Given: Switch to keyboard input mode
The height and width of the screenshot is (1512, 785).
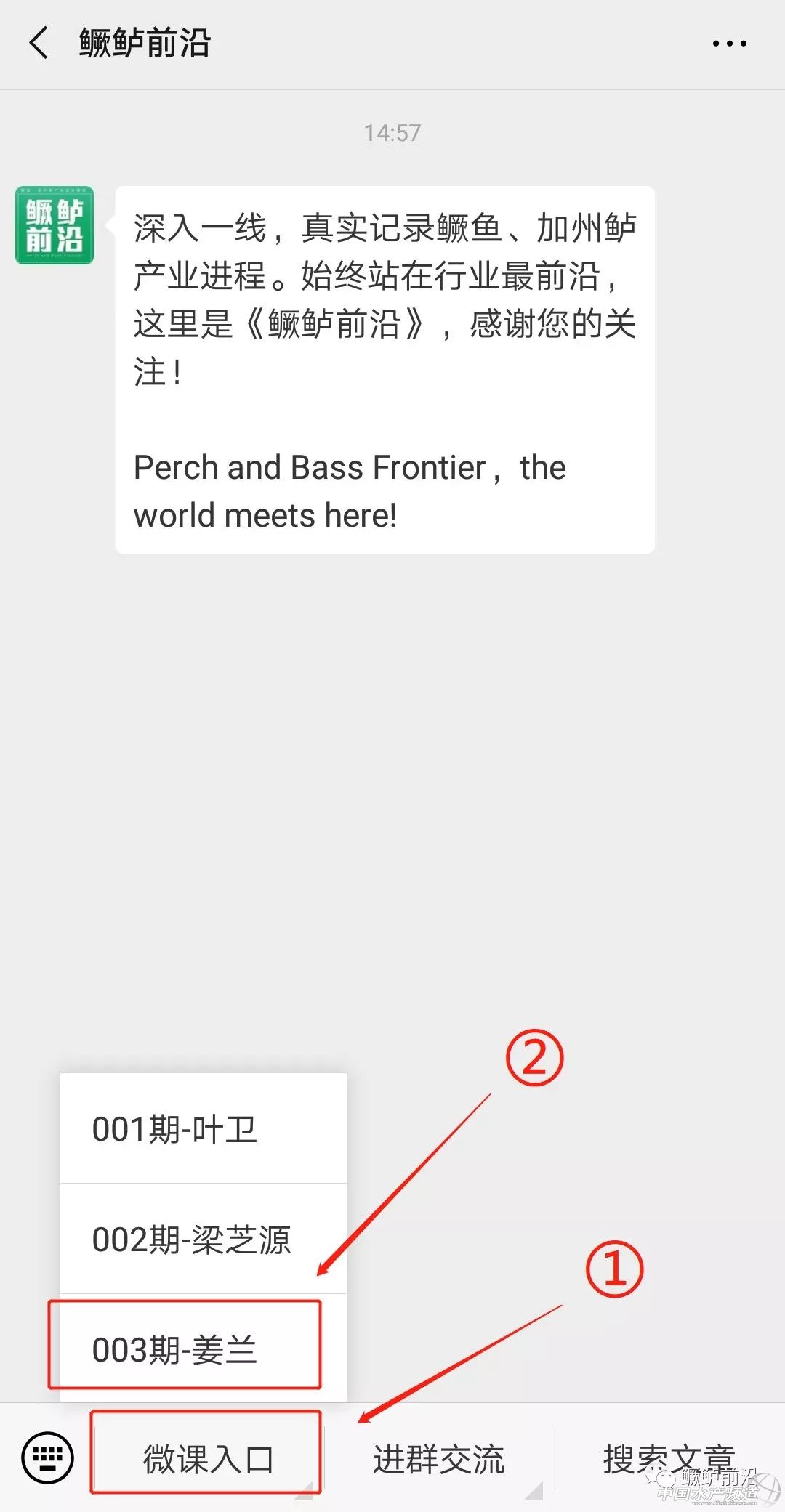Looking at the screenshot, I should [48, 1458].
